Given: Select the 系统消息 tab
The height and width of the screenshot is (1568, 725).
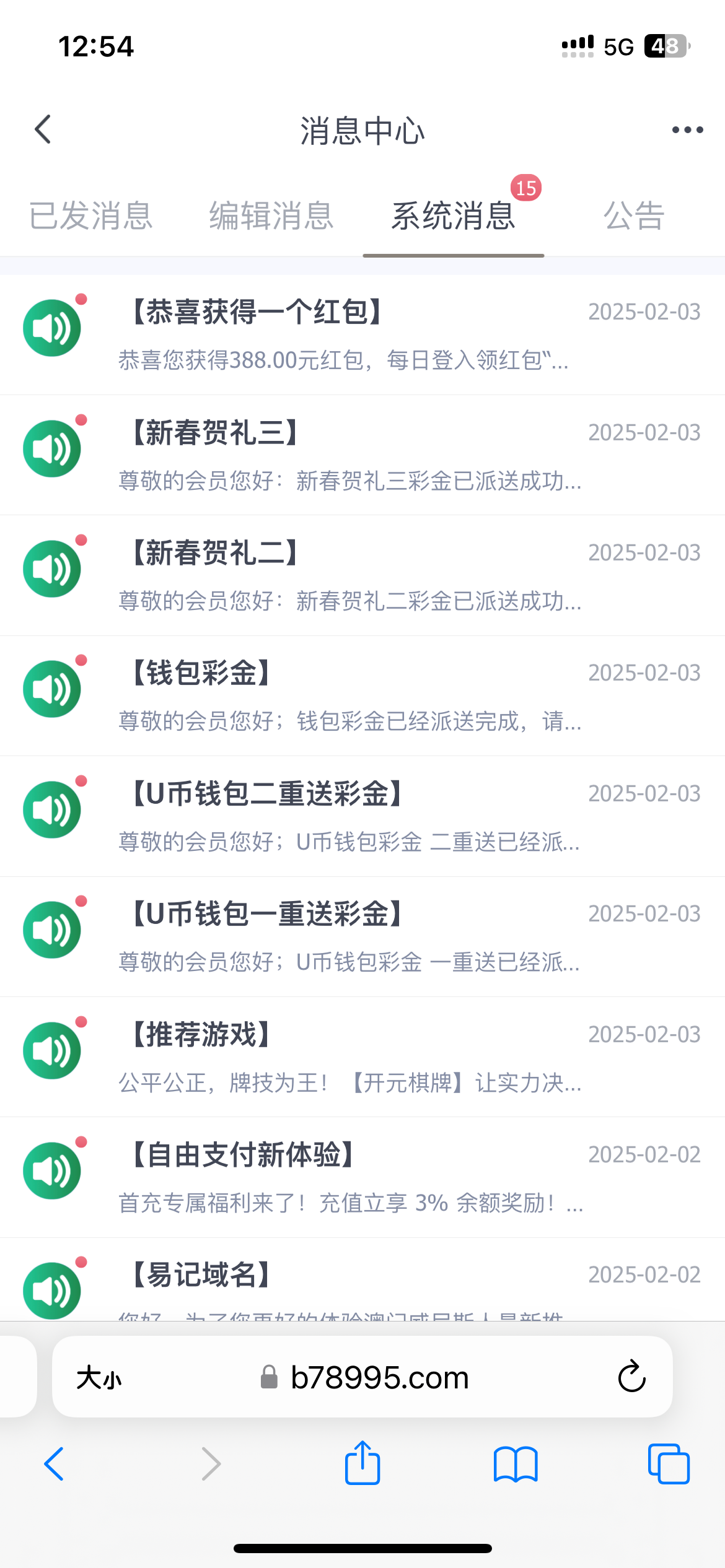Looking at the screenshot, I should tap(453, 216).
